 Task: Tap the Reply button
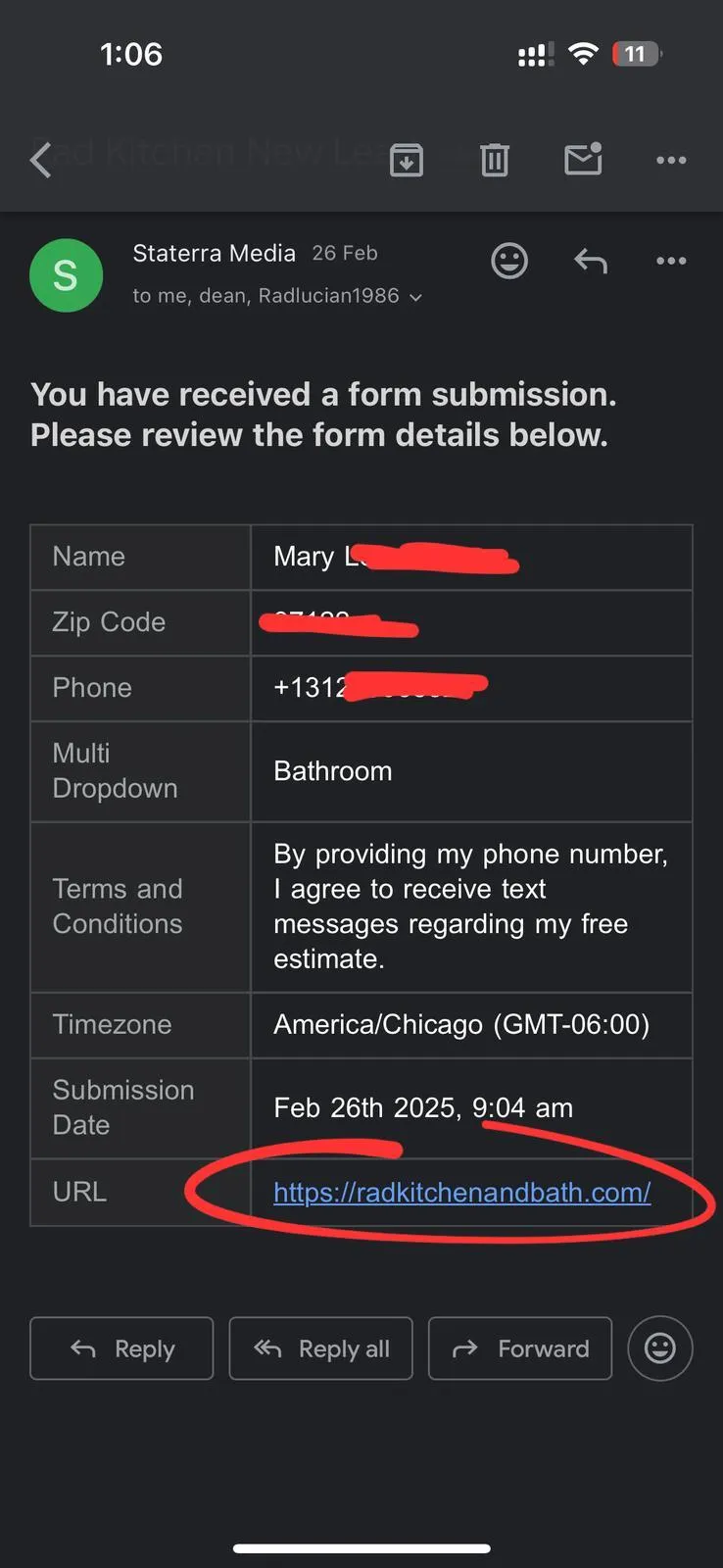tap(121, 1348)
